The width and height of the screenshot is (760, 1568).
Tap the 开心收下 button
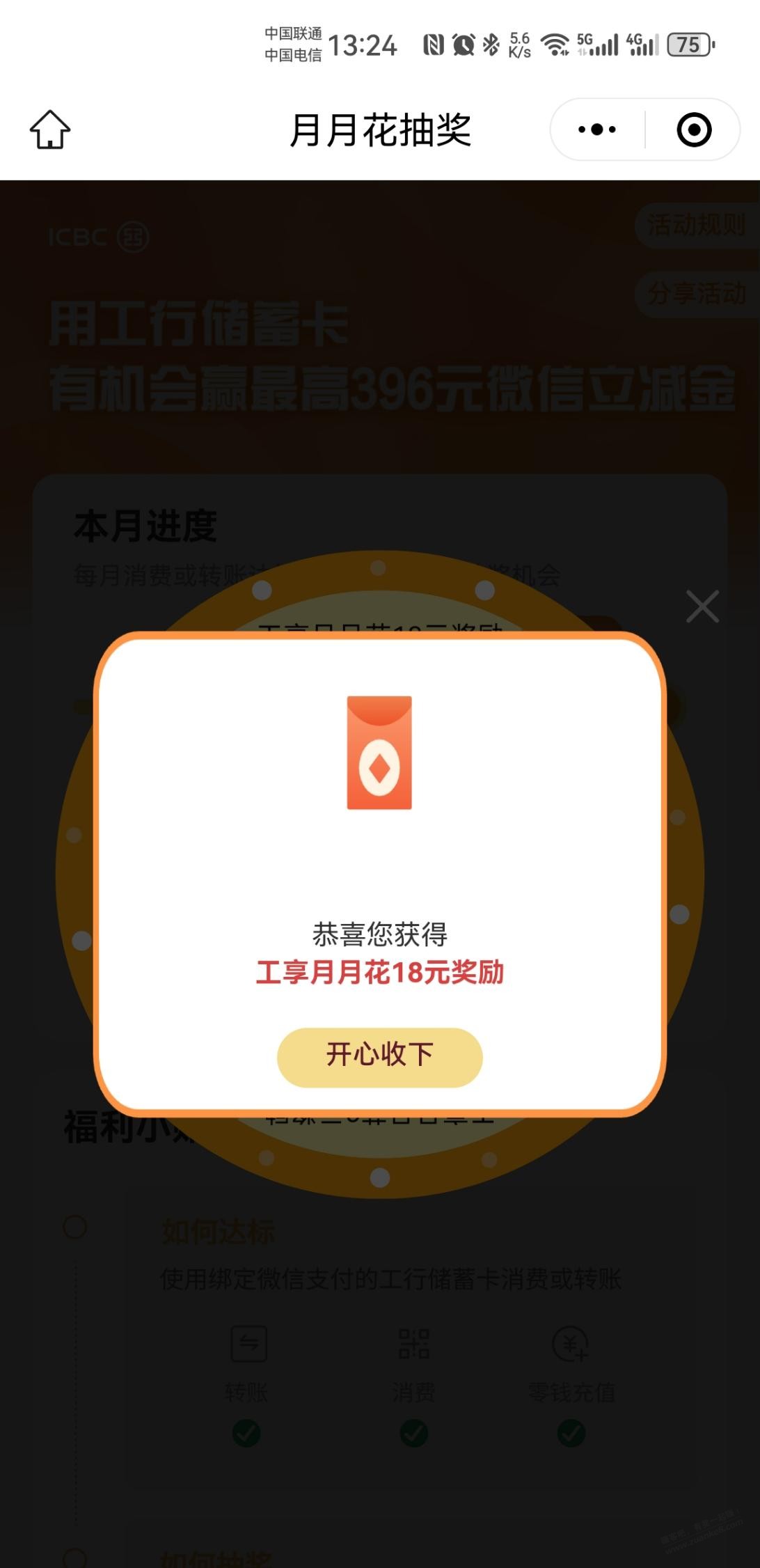(x=379, y=1056)
